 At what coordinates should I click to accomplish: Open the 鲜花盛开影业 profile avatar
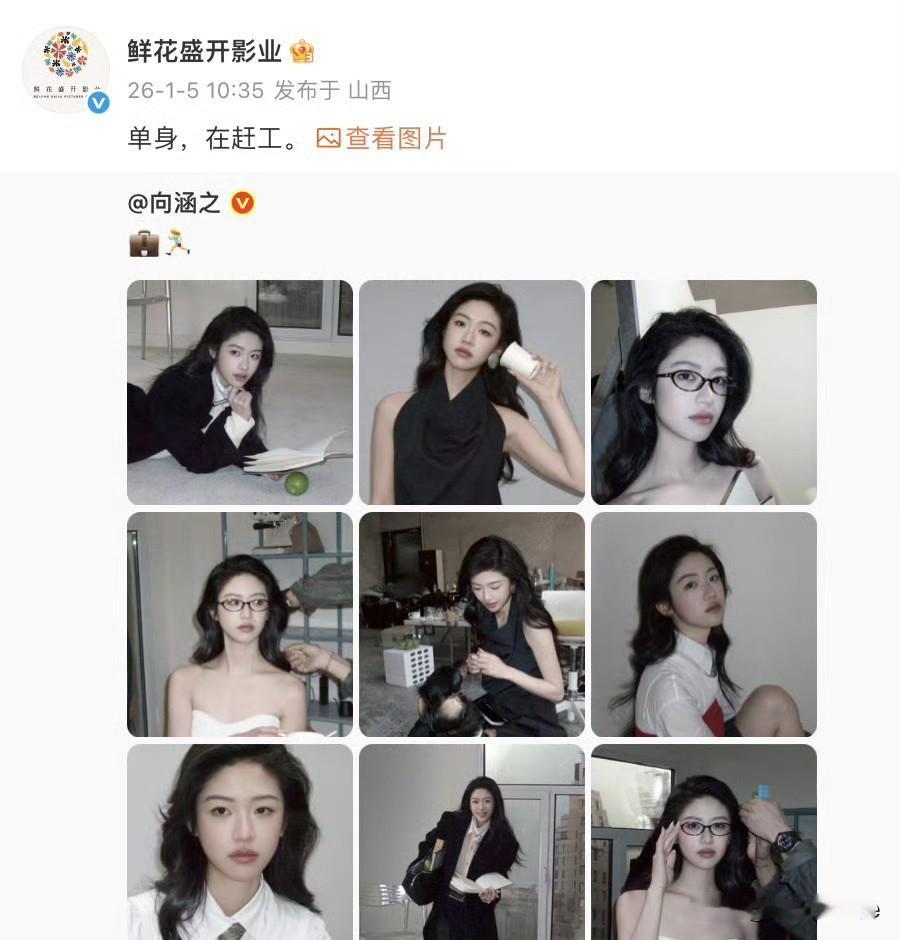tap(66, 70)
